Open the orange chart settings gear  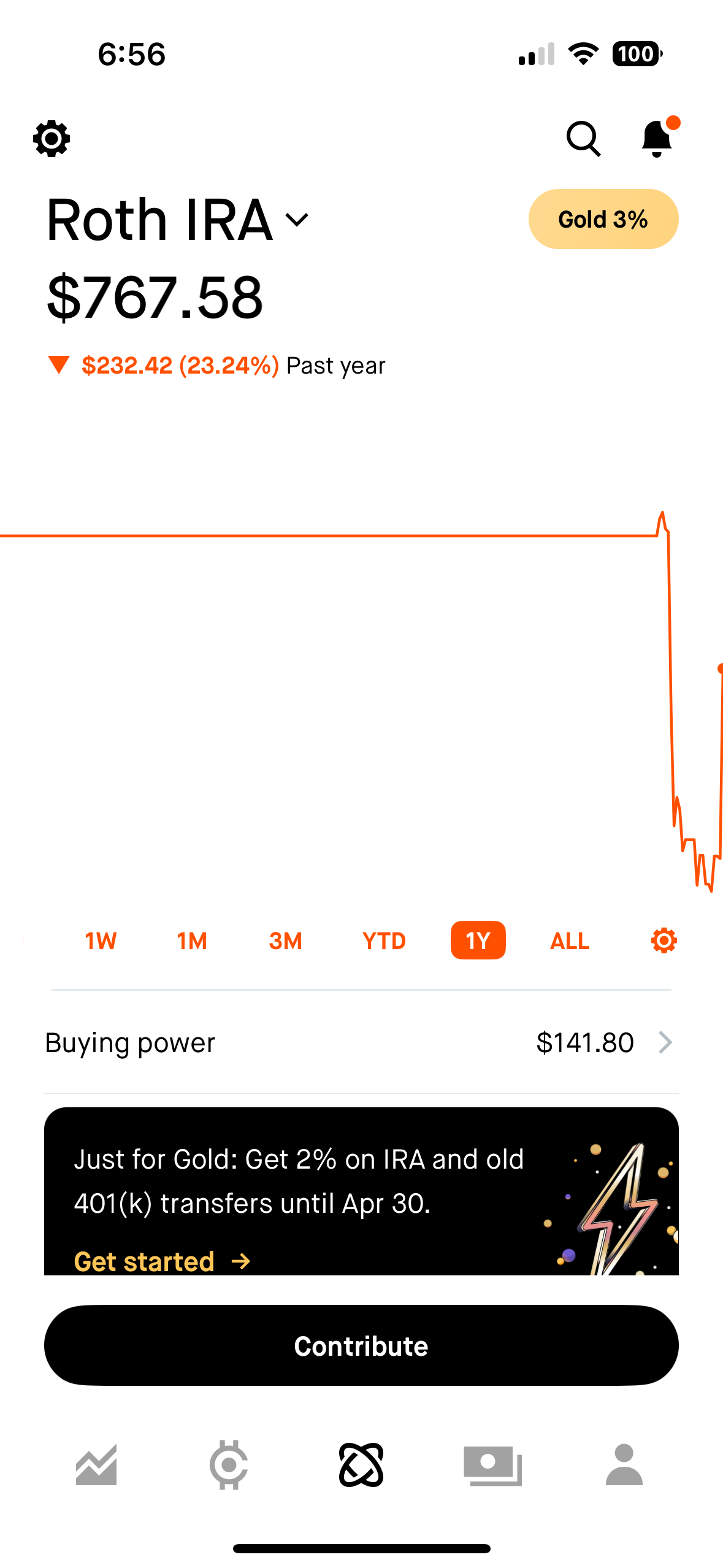(x=664, y=940)
